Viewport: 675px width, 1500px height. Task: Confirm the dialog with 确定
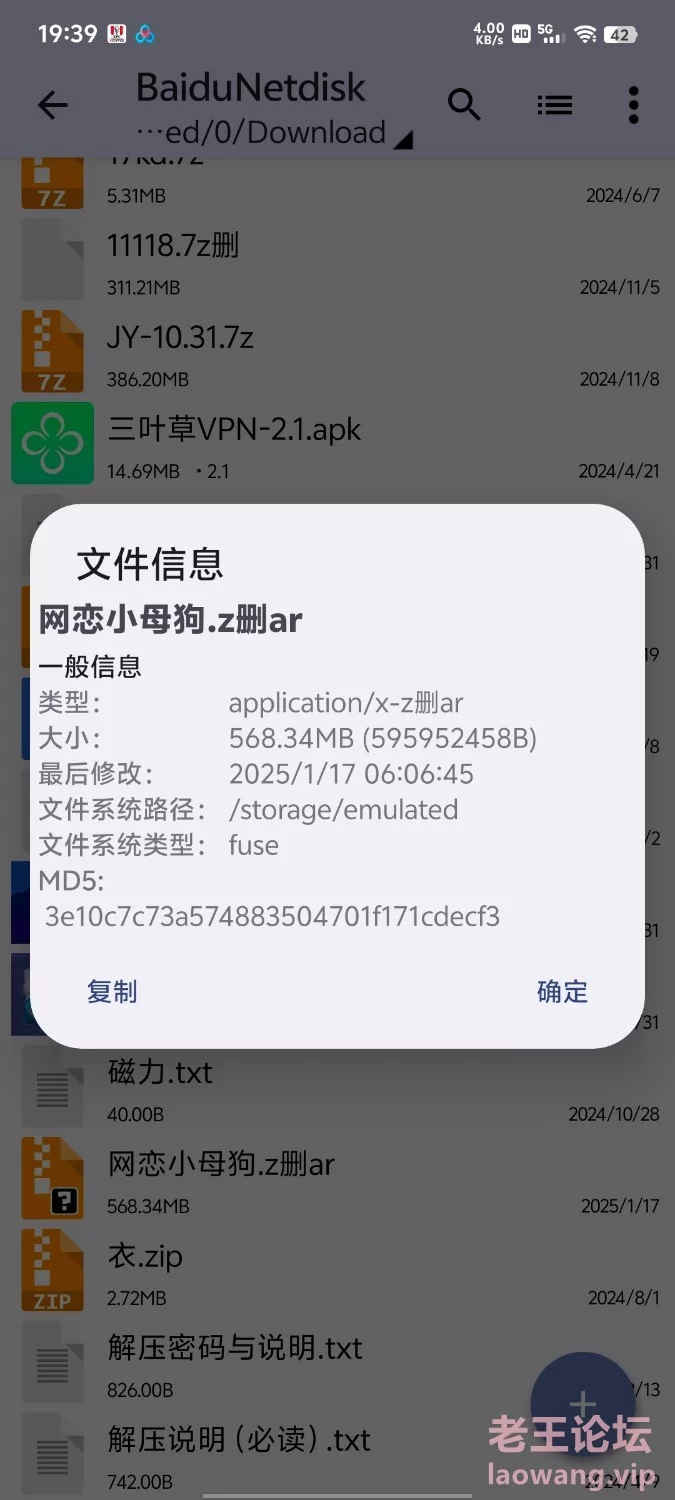562,991
